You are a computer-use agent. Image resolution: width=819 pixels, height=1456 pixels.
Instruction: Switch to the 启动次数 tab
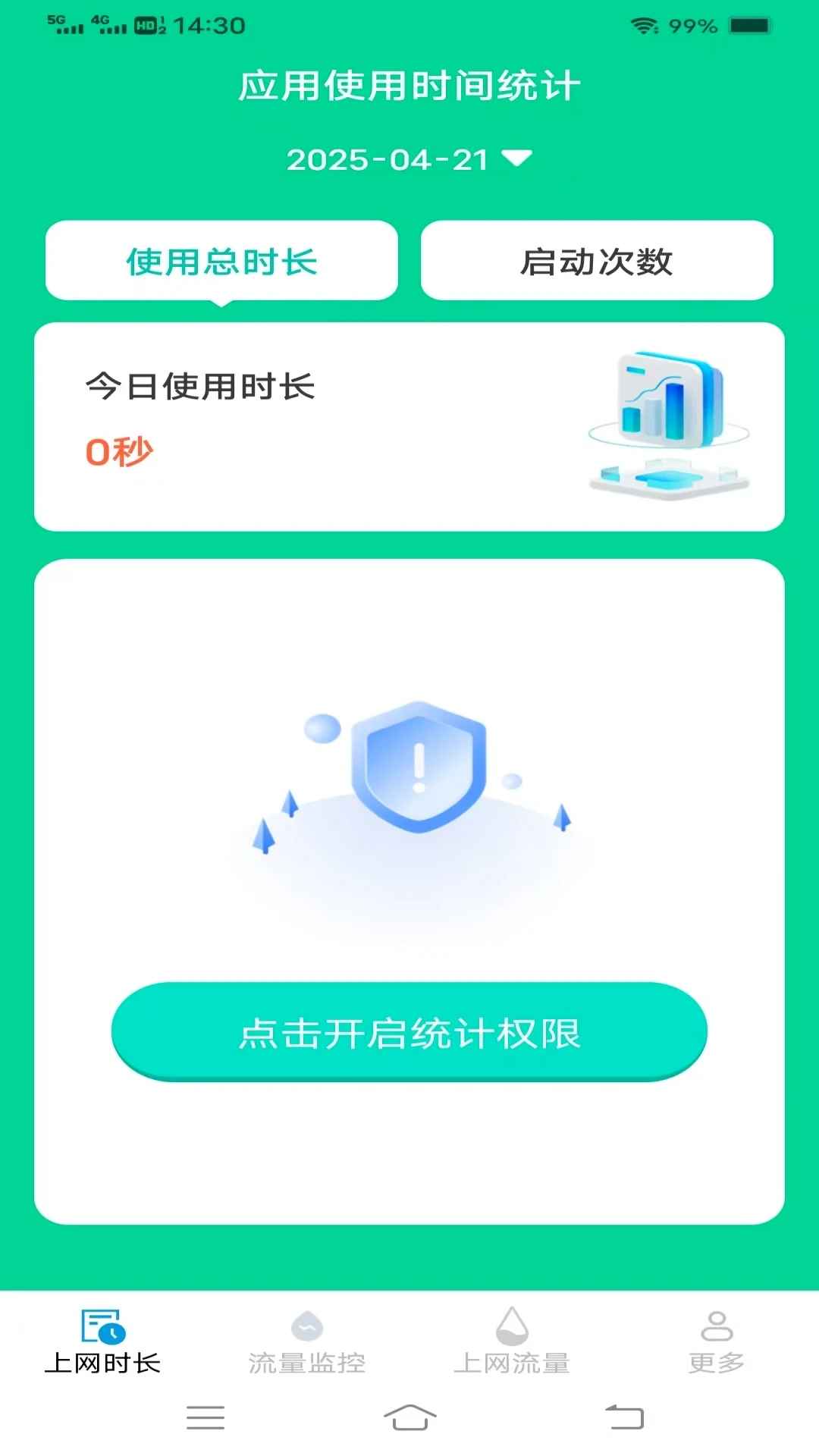[597, 261]
